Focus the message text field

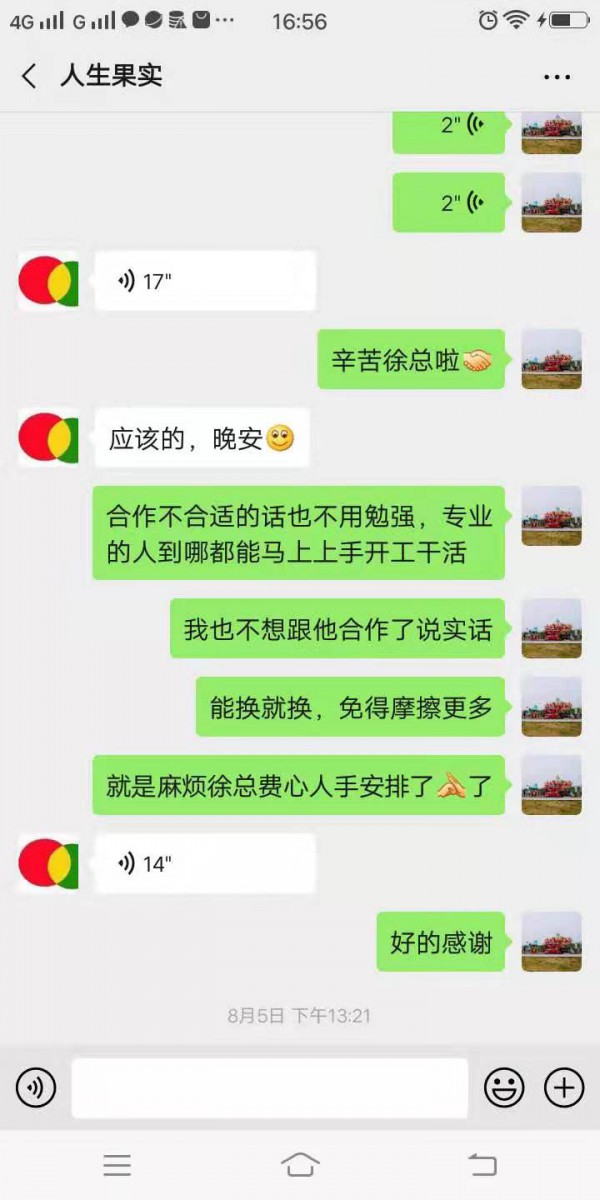[x=270, y=1087]
